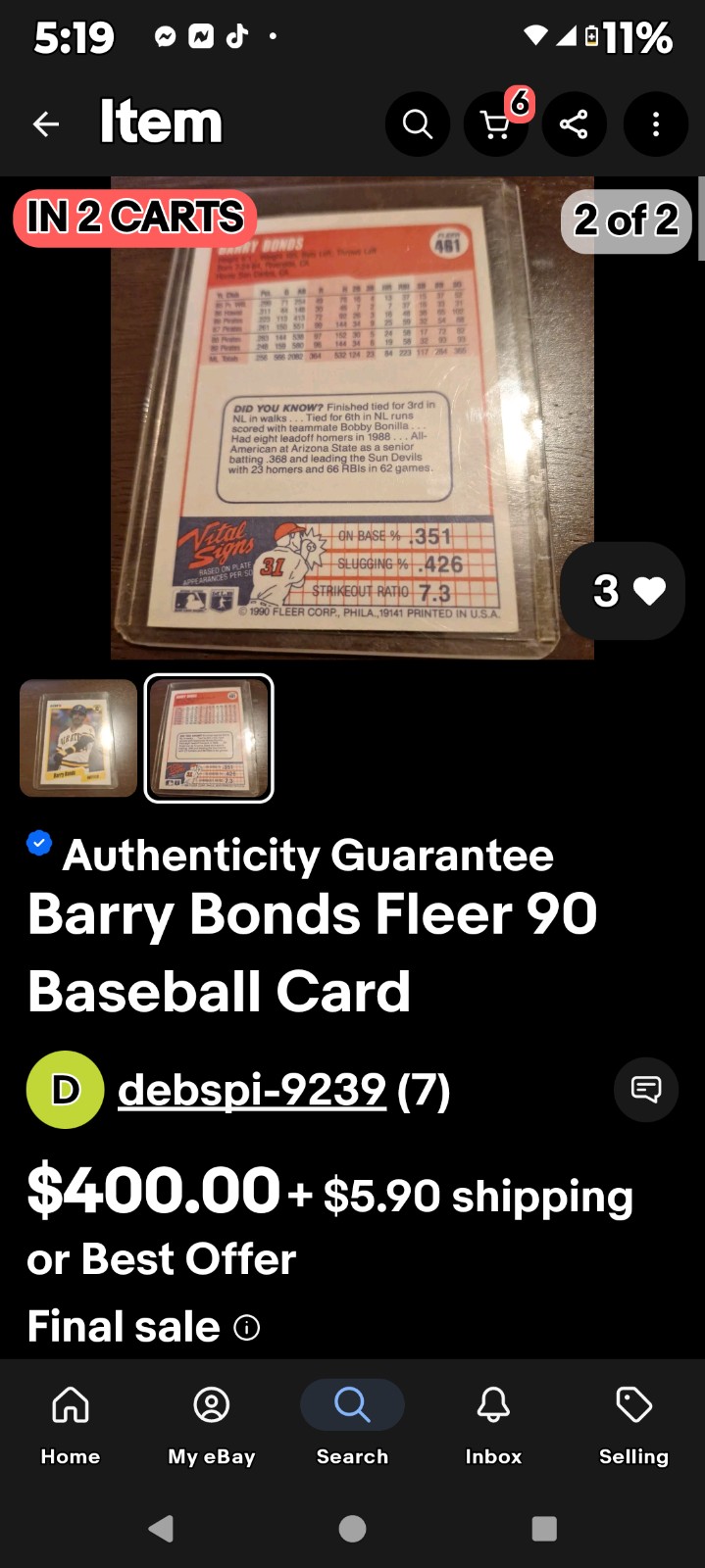The image size is (705, 1568).
Task: Tap the system home button
Action: coord(352,1529)
